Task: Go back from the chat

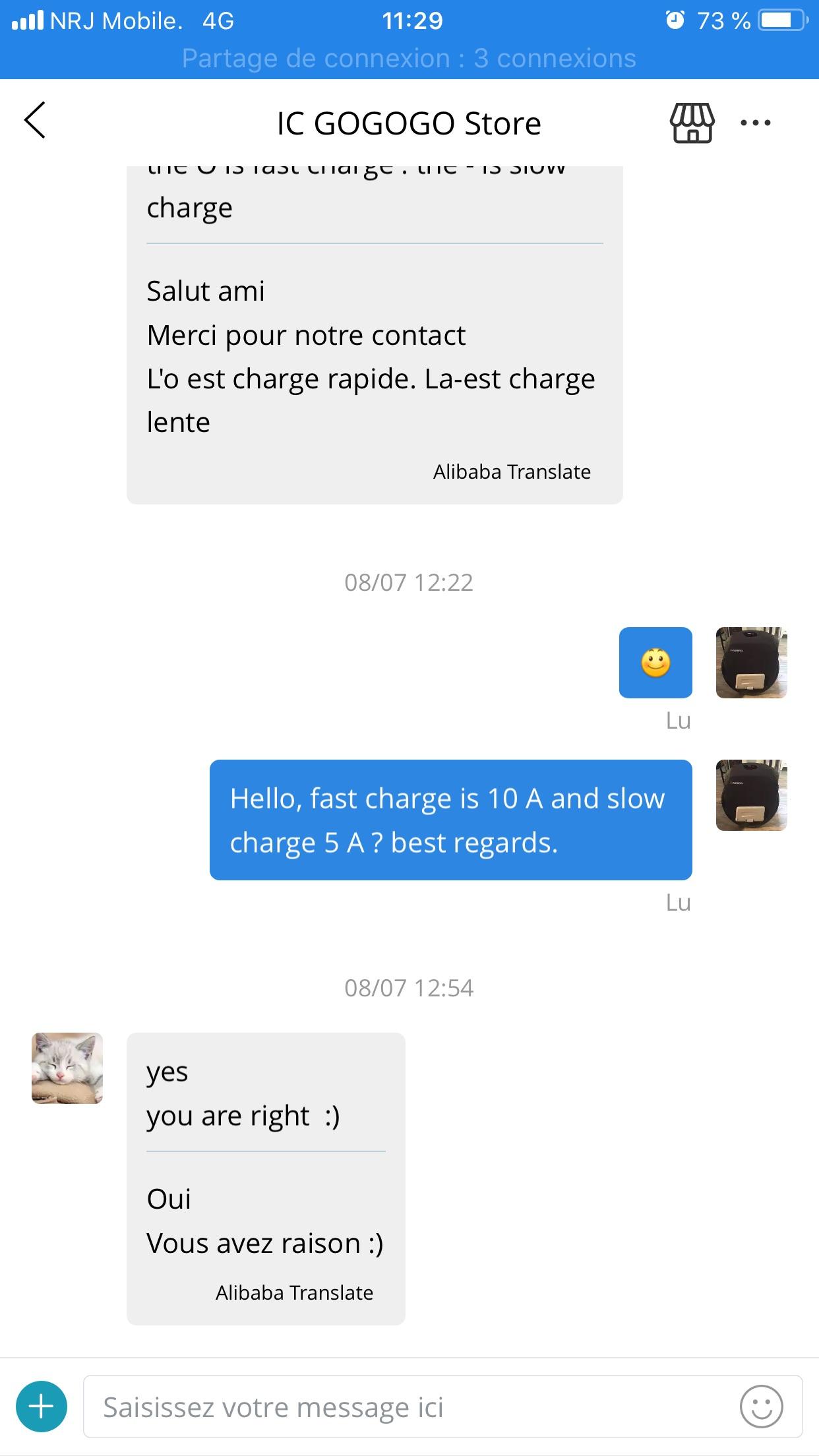Action: click(x=35, y=121)
